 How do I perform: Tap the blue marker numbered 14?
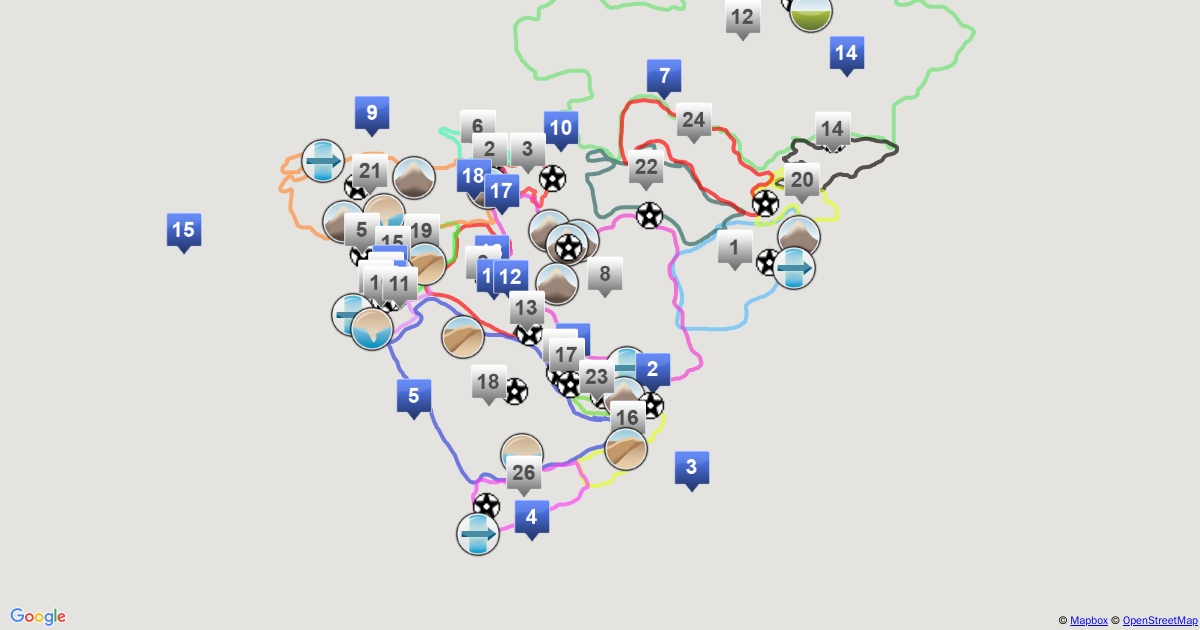[x=846, y=56]
